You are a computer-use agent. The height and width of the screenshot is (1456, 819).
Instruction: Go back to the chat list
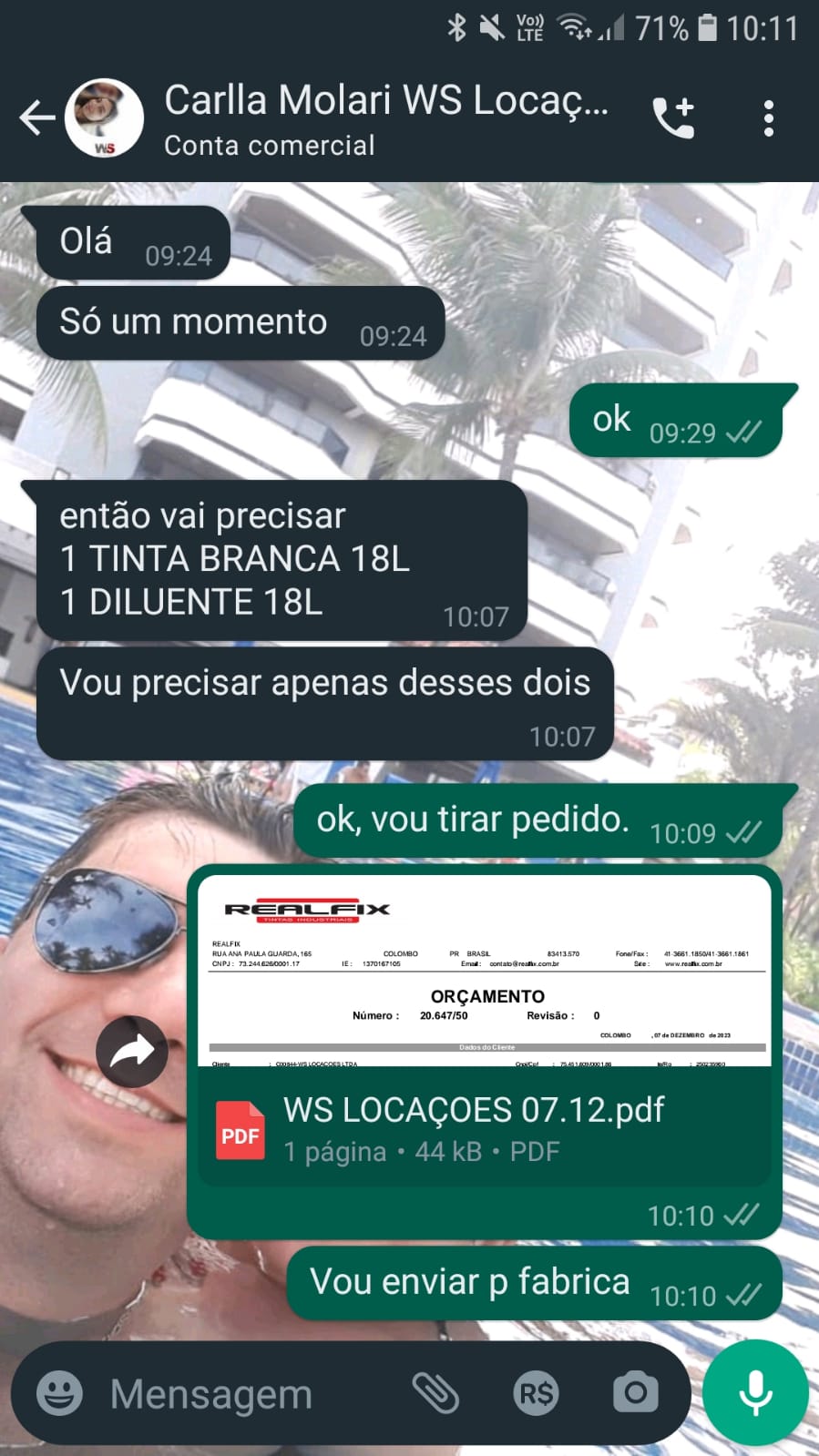(x=36, y=118)
